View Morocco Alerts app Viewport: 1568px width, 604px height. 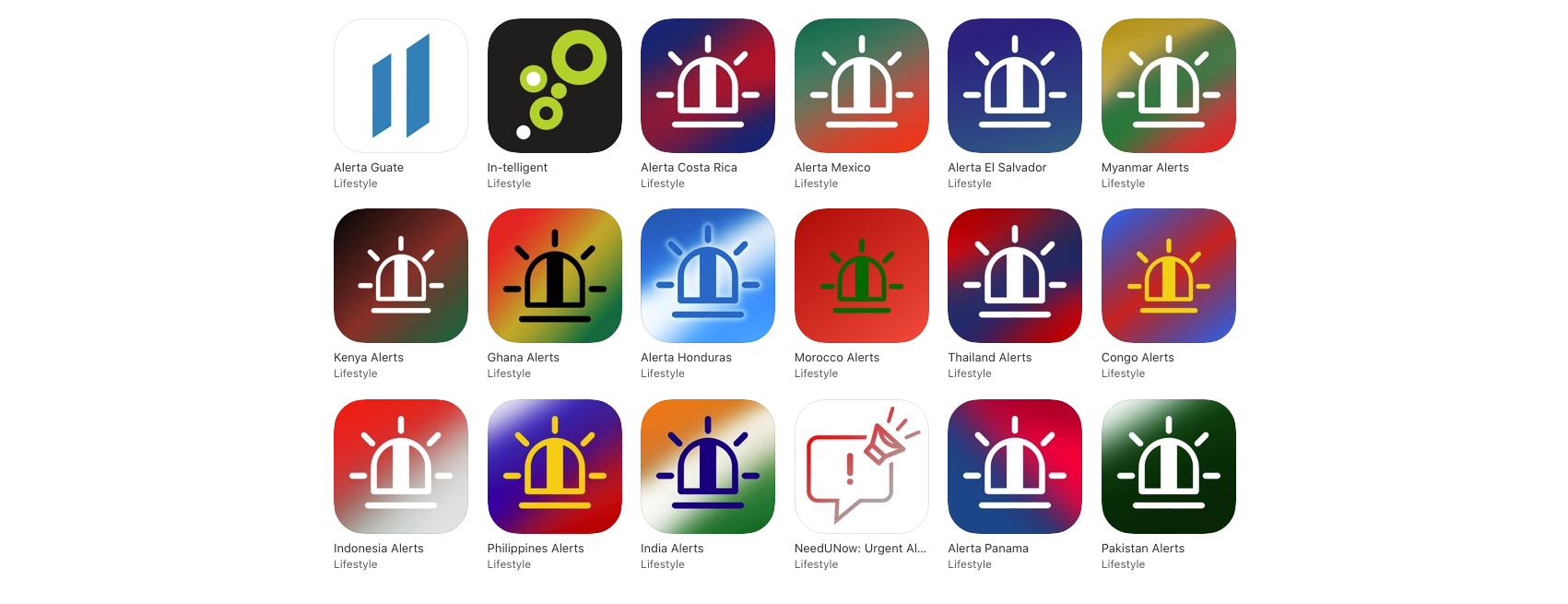tap(861, 276)
